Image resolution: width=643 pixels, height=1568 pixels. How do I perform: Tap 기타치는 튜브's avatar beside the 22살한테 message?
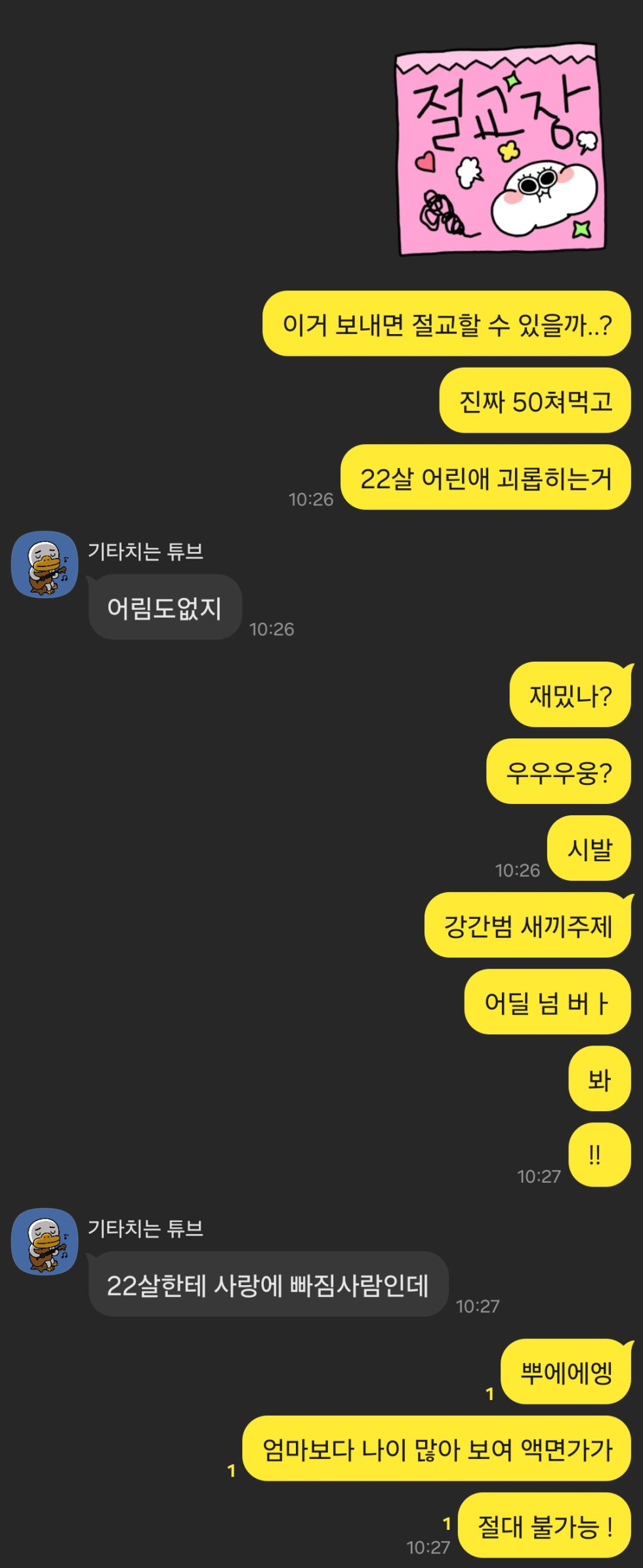pyautogui.click(x=45, y=1241)
